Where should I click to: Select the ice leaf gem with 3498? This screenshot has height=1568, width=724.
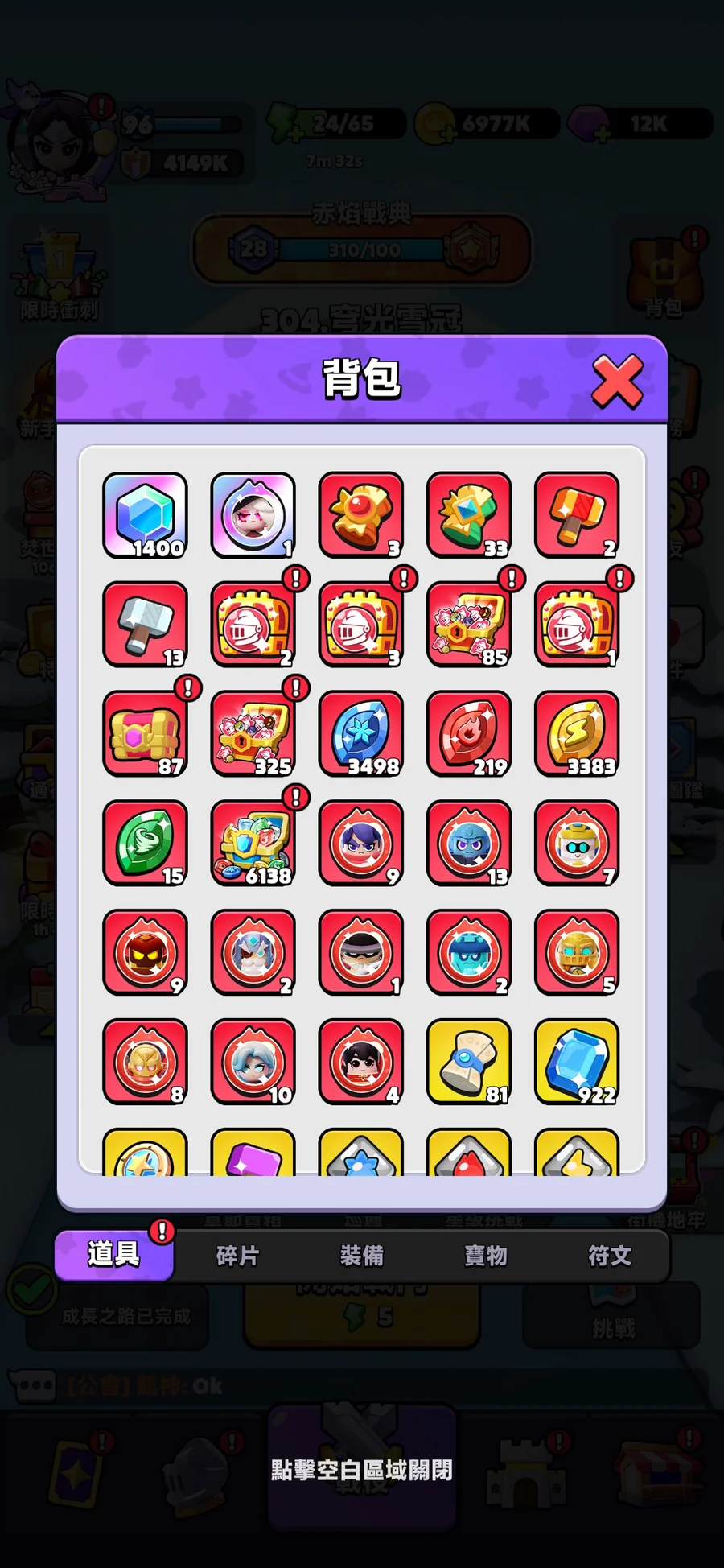361,734
